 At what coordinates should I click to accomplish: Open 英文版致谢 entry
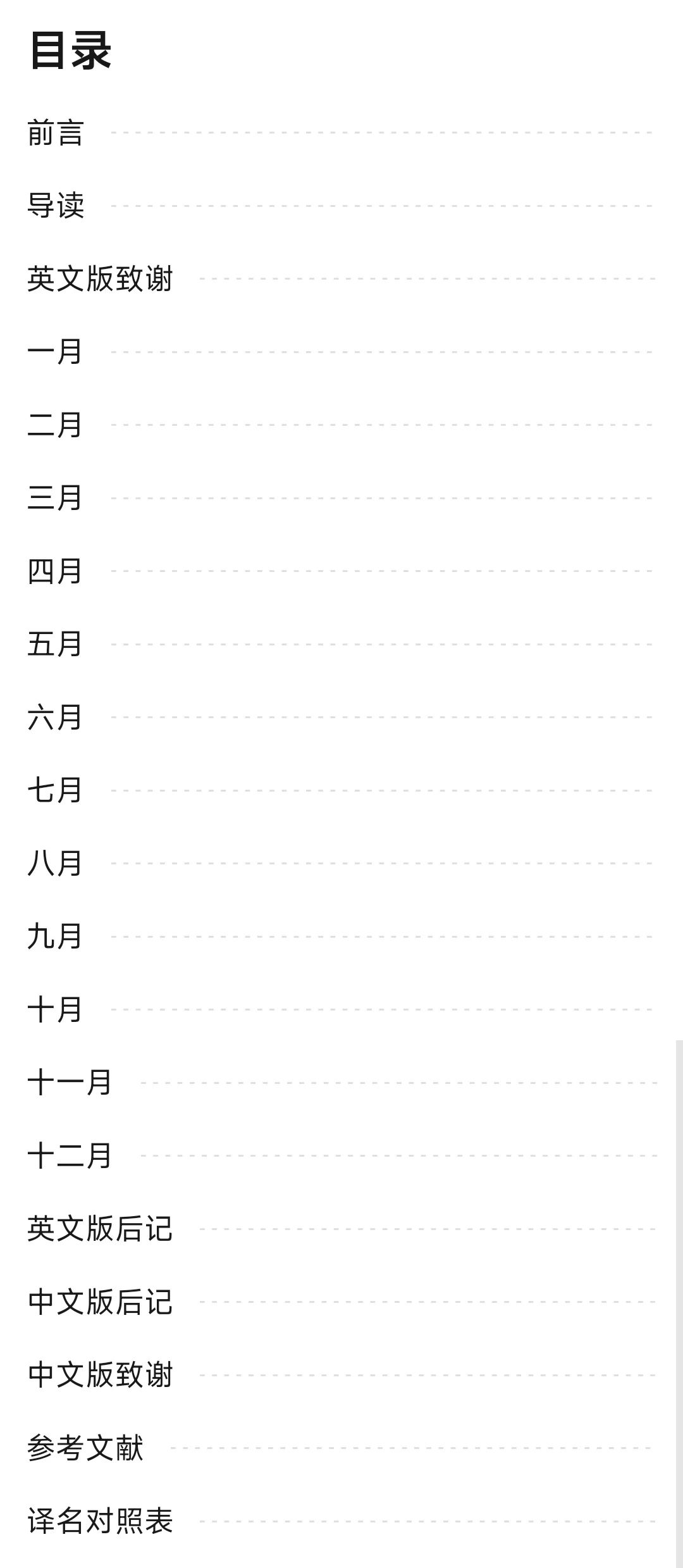click(x=100, y=279)
